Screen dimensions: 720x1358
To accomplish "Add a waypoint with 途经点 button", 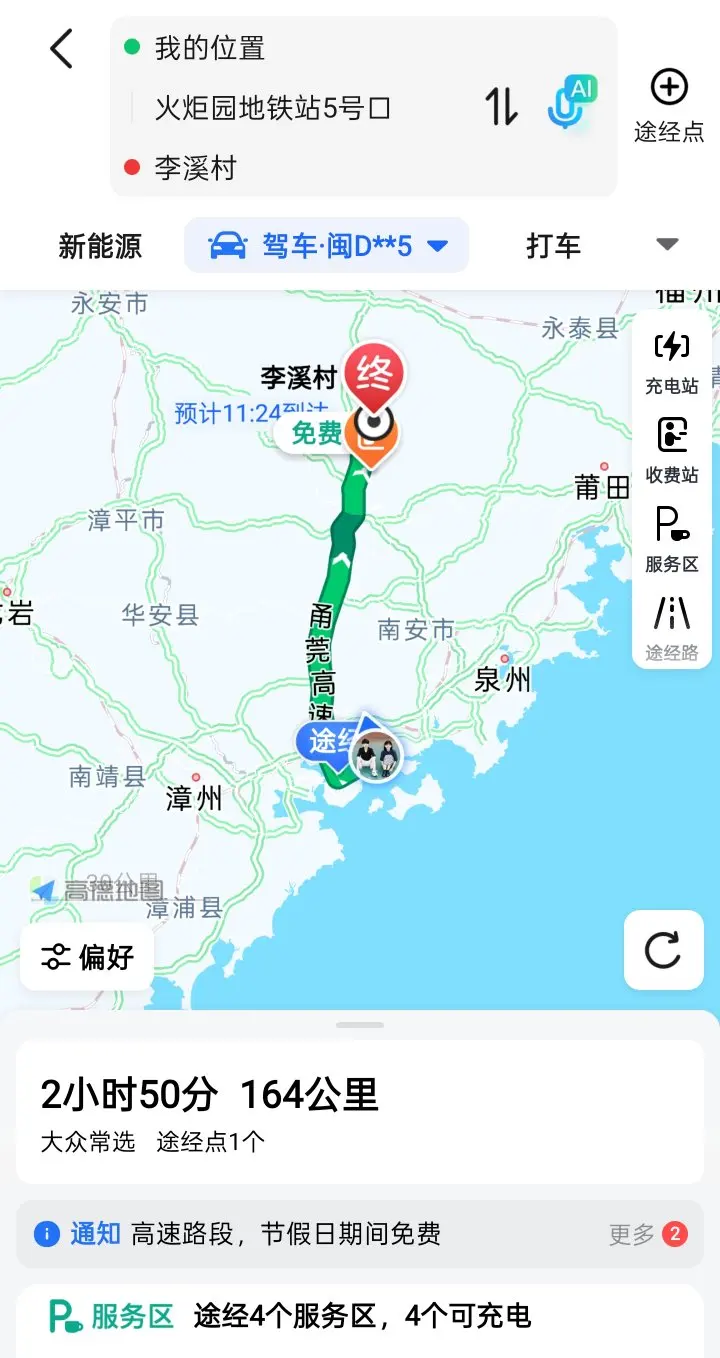I will [669, 105].
